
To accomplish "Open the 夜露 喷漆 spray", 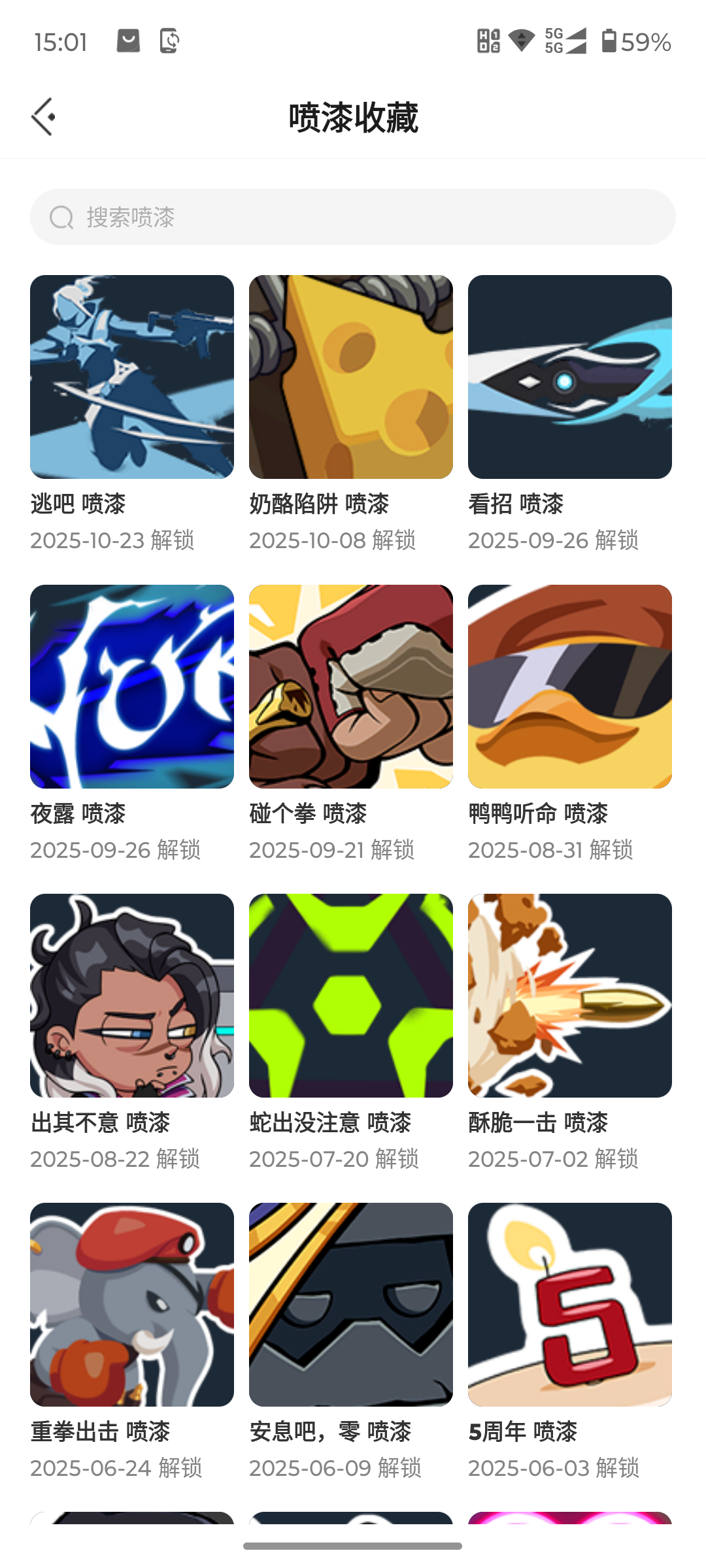I will tap(132, 687).
